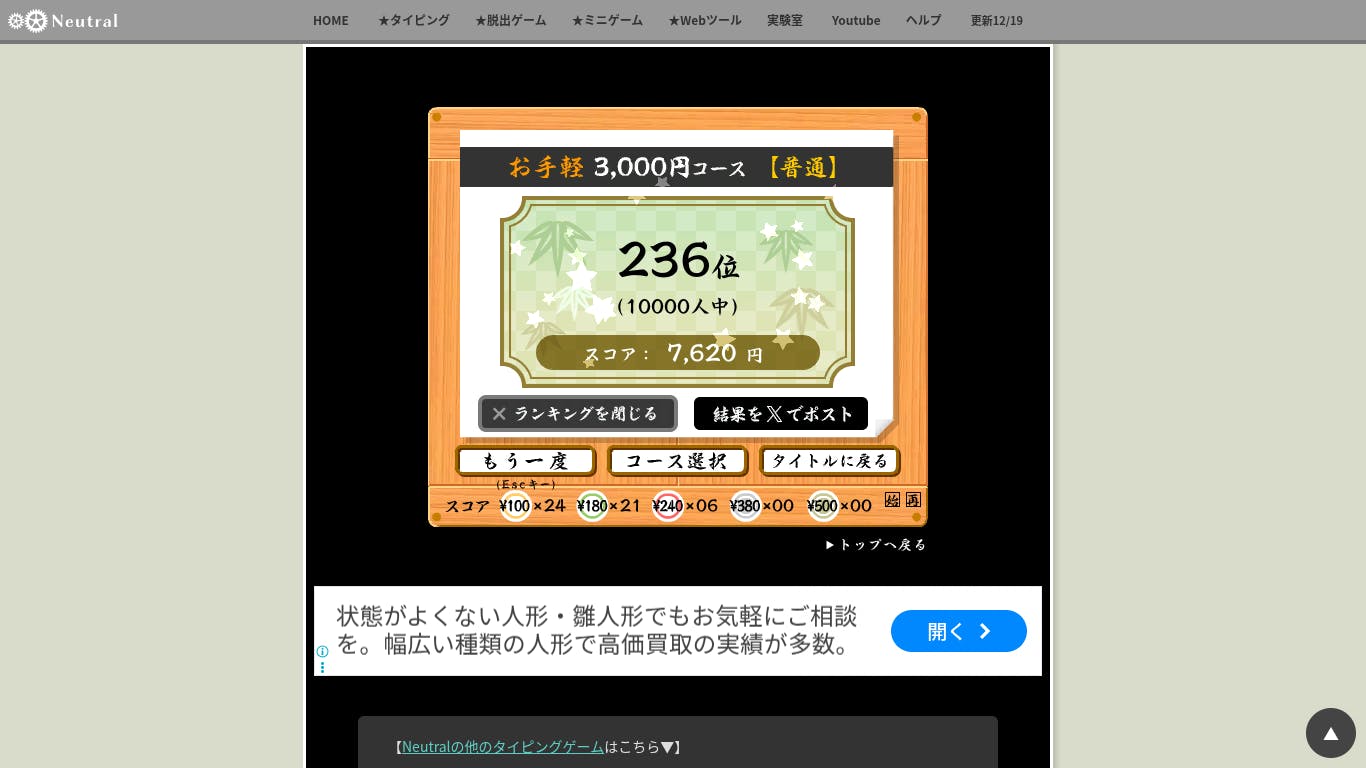Open the ★Webツール menu
The height and width of the screenshot is (768, 1366).
pos(704,20)
